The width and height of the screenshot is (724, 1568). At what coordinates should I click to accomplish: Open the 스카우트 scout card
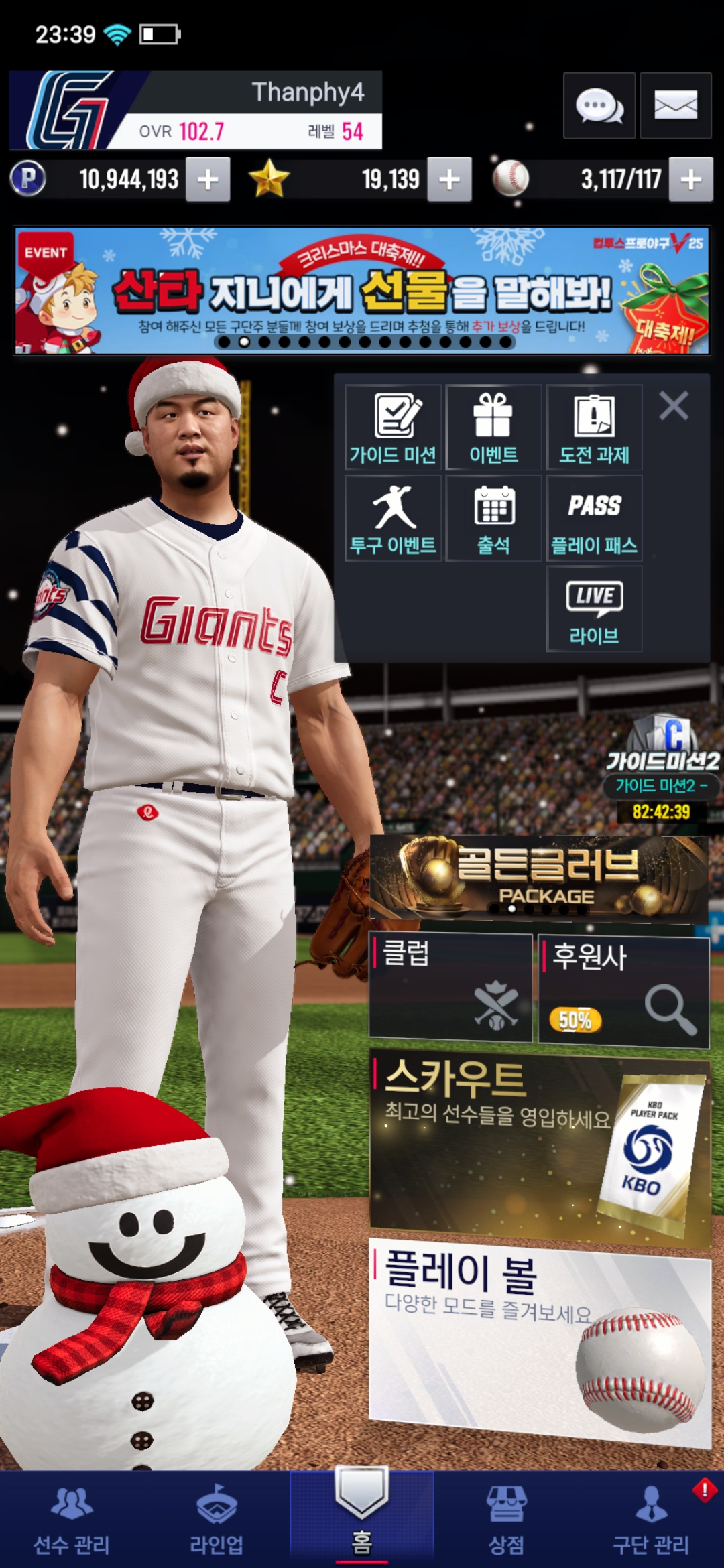pos(540,1146)
